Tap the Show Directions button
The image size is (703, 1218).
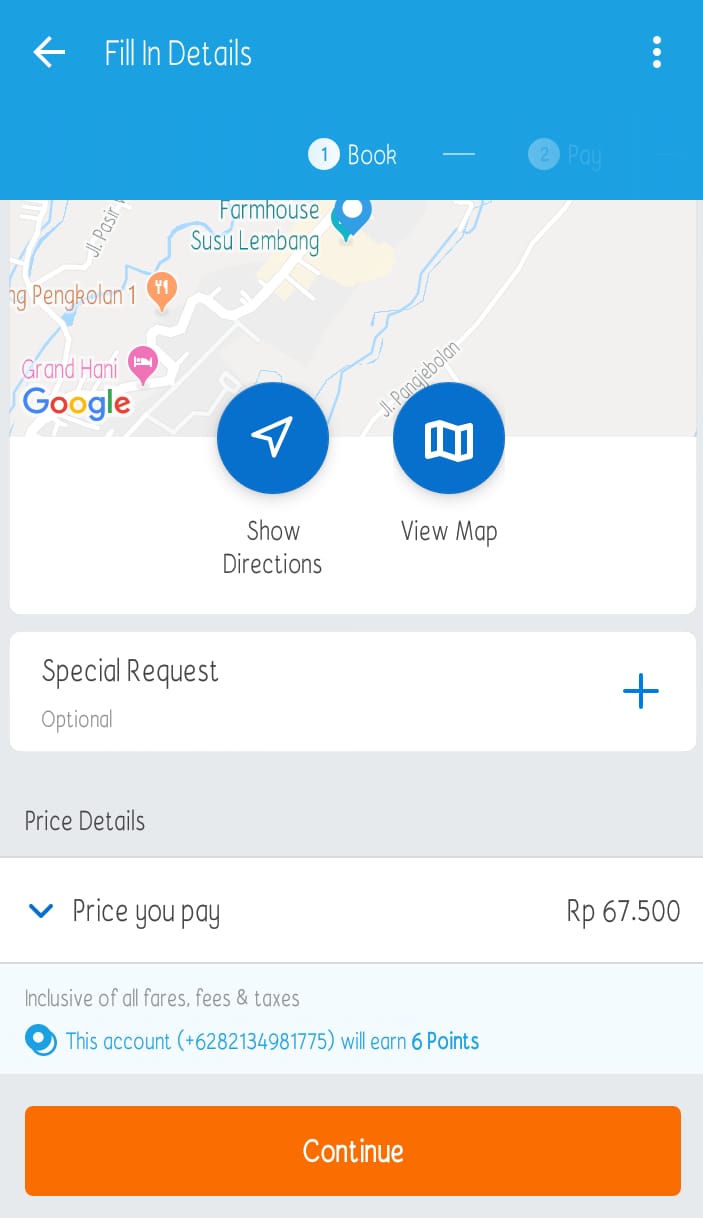pyautogui.click(x=272, y=438)
